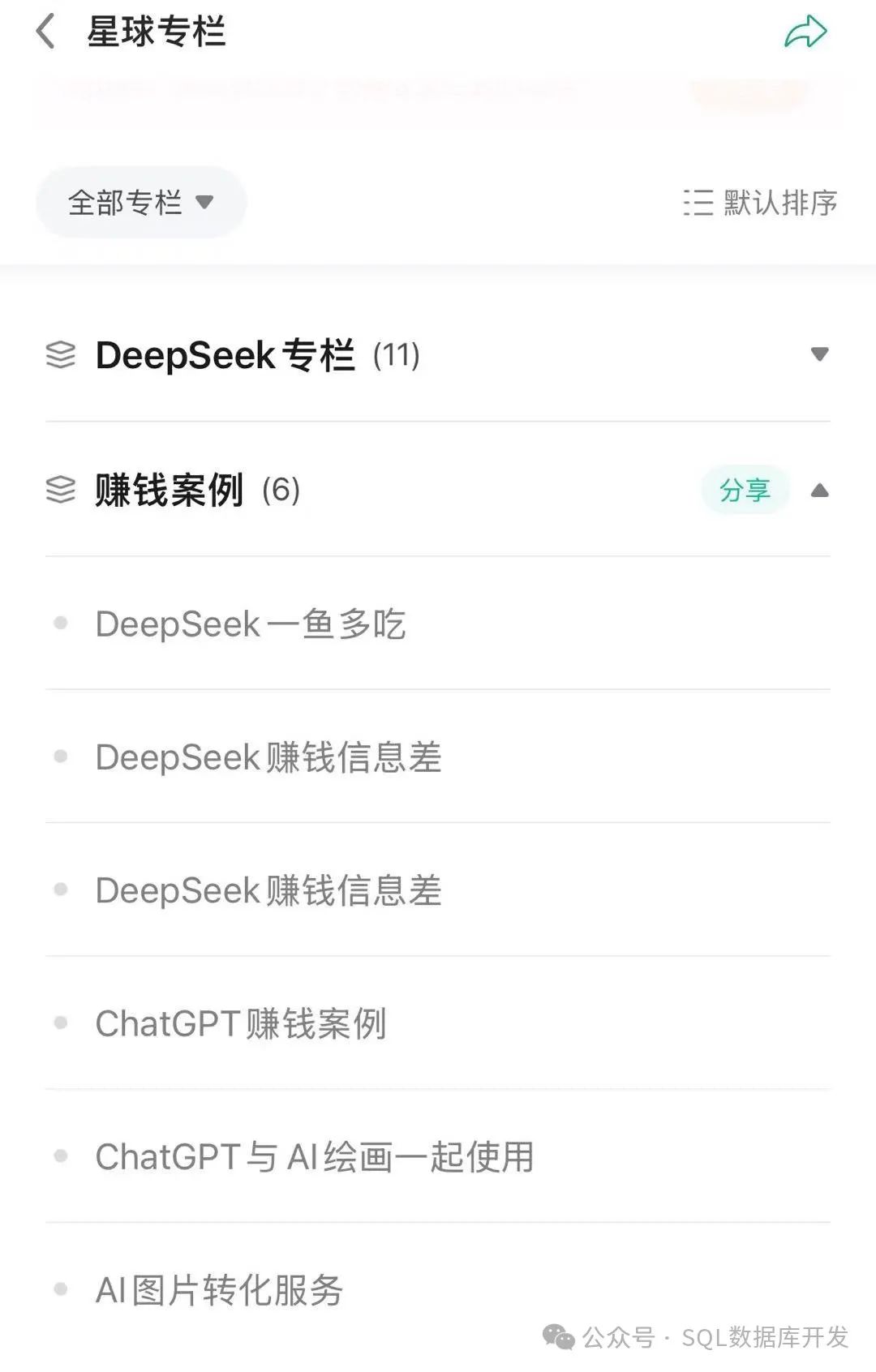
Task: Select the AI图片转化服务 entry
Action: coord(219,1290)
